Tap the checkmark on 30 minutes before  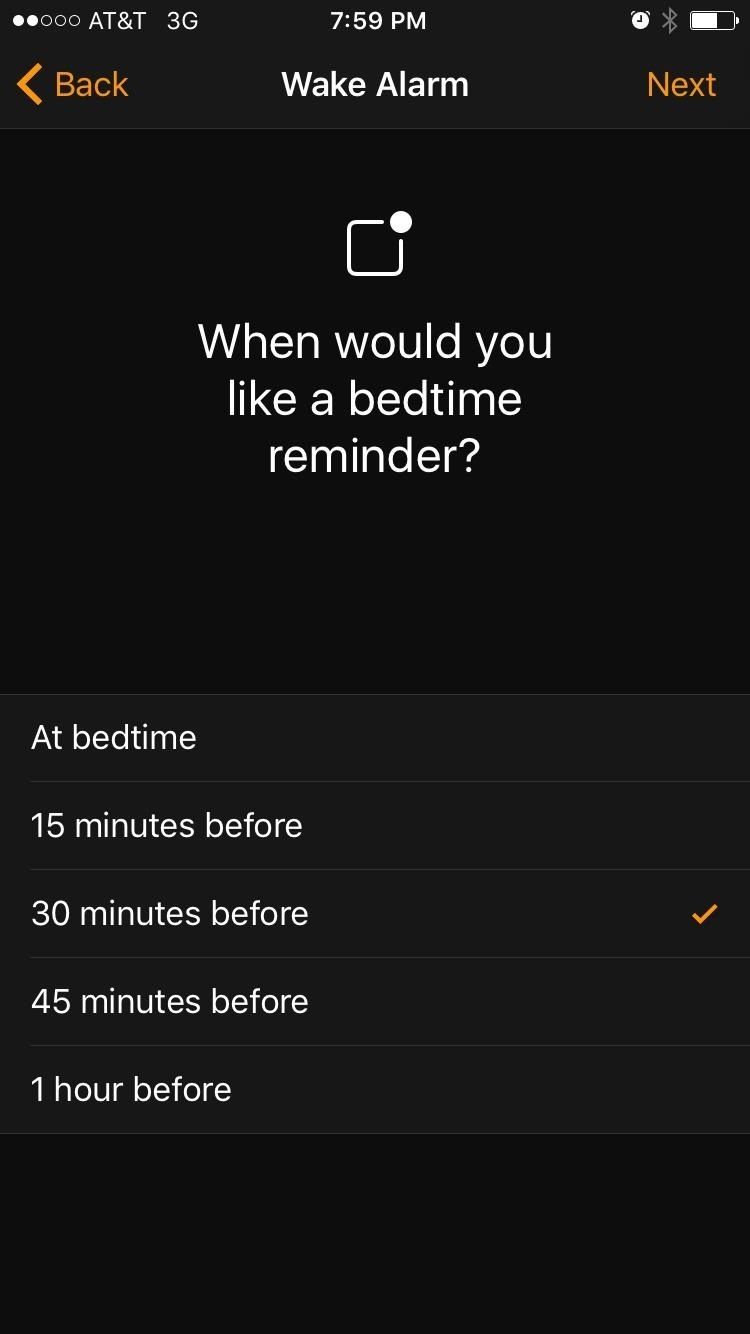pyautogui.click(x=704, y=913)
